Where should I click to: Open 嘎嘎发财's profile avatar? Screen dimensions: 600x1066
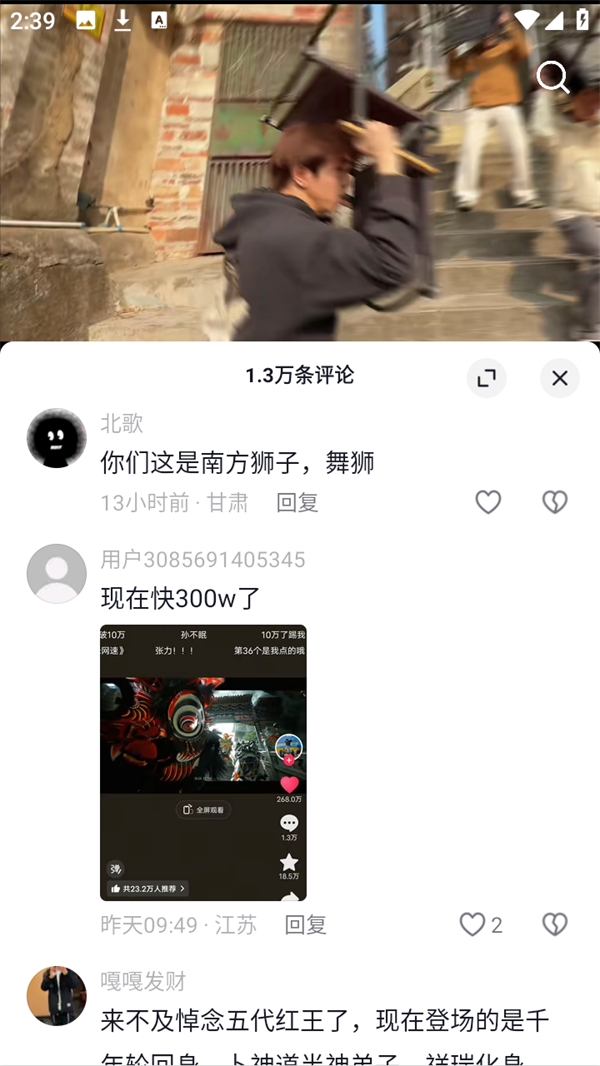point(56,996)
